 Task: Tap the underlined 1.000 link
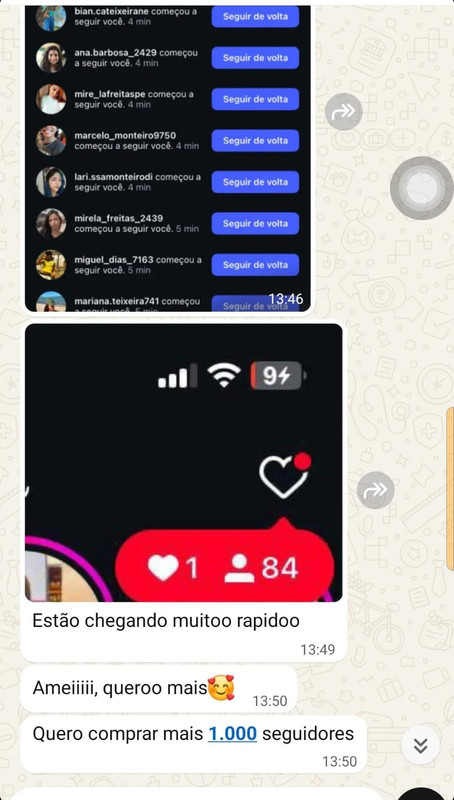pyautogui.click(x=233, y=734)
